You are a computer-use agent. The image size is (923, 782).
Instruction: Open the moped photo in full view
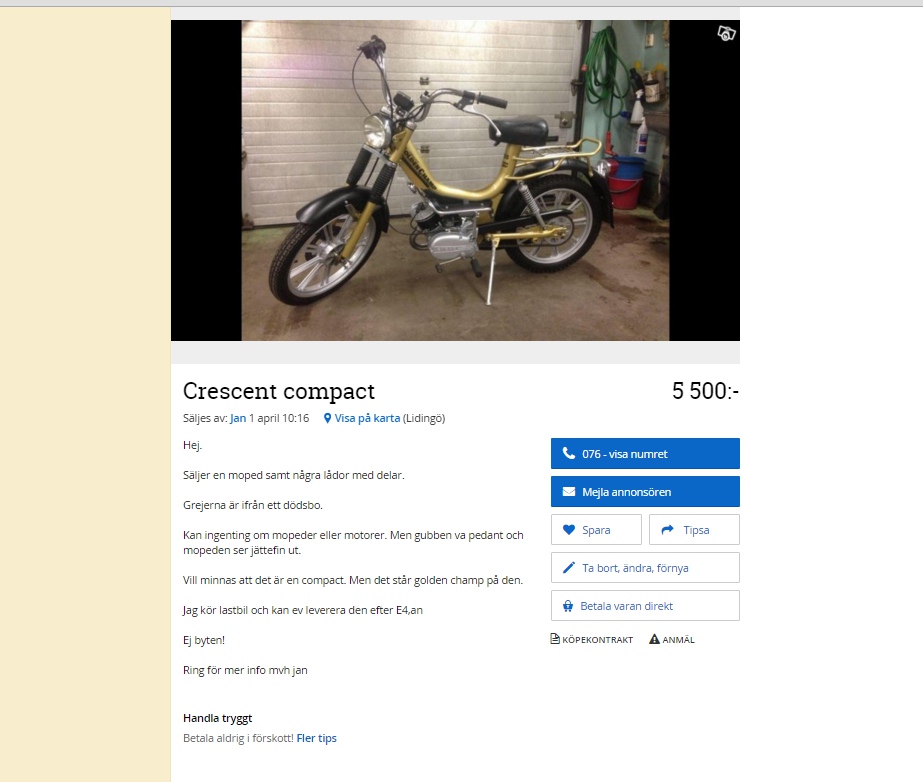point(455,180)
